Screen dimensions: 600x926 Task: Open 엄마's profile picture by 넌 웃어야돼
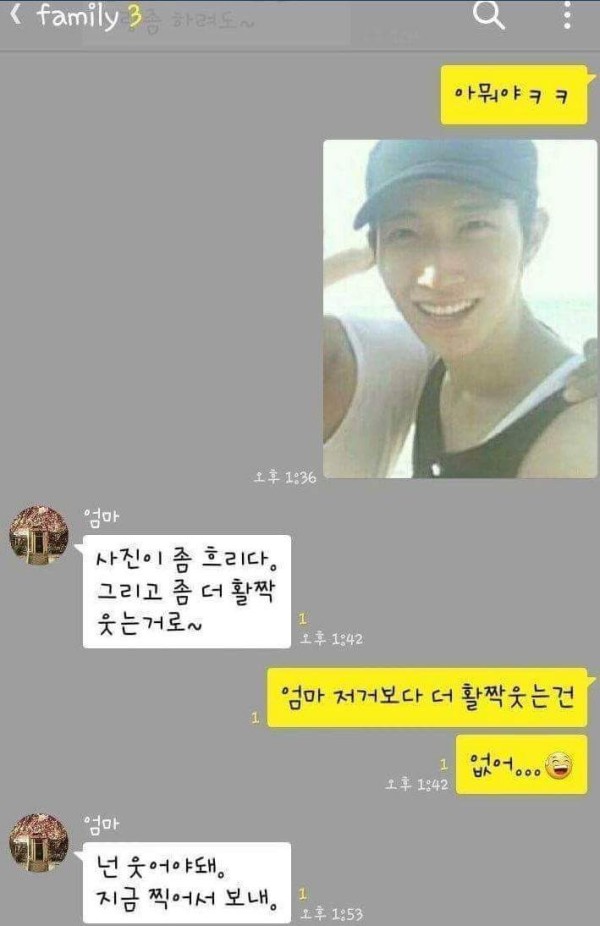(39, 843)
